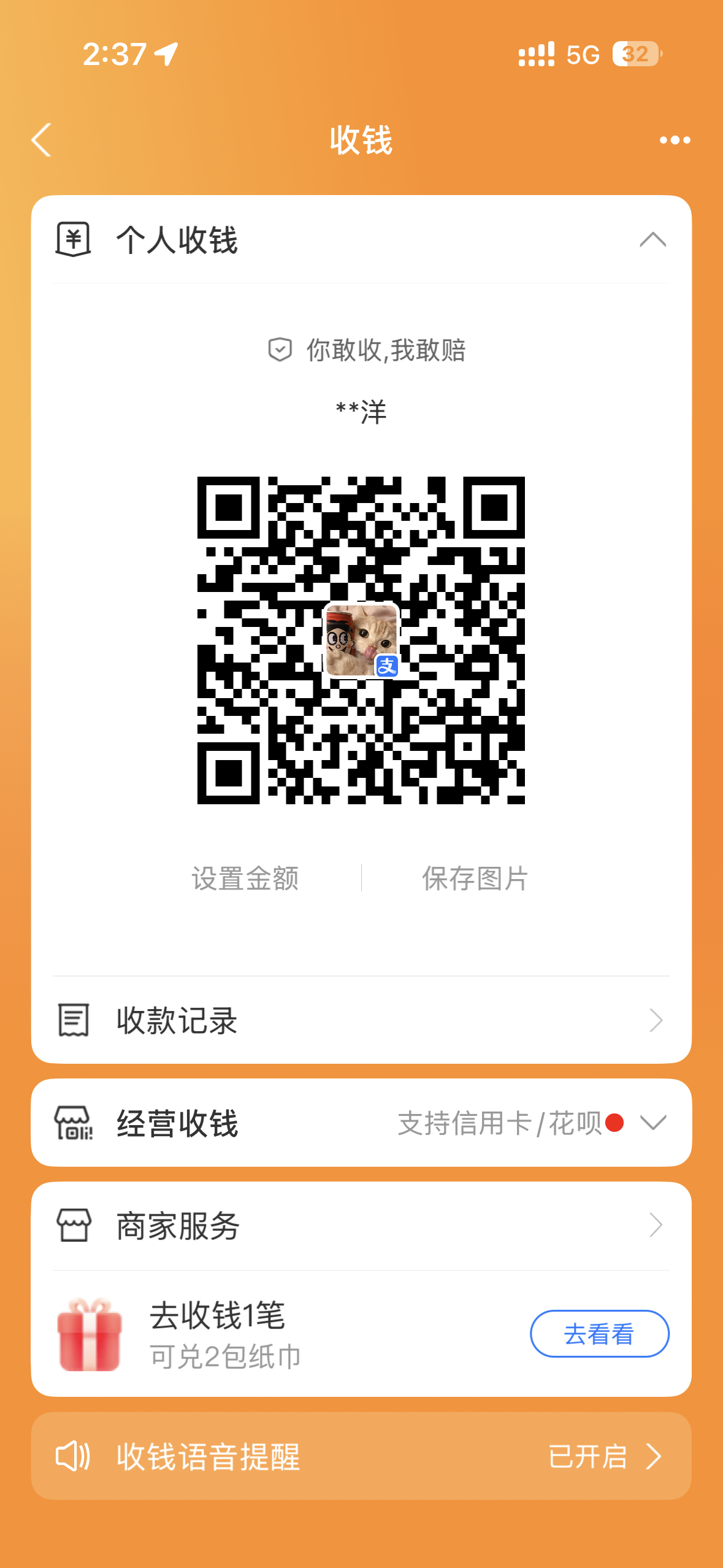Screen dimensions: 723x1568
Task: Open the 你敢收,我敢赔 guarantee info
Action: click(367, 350)
